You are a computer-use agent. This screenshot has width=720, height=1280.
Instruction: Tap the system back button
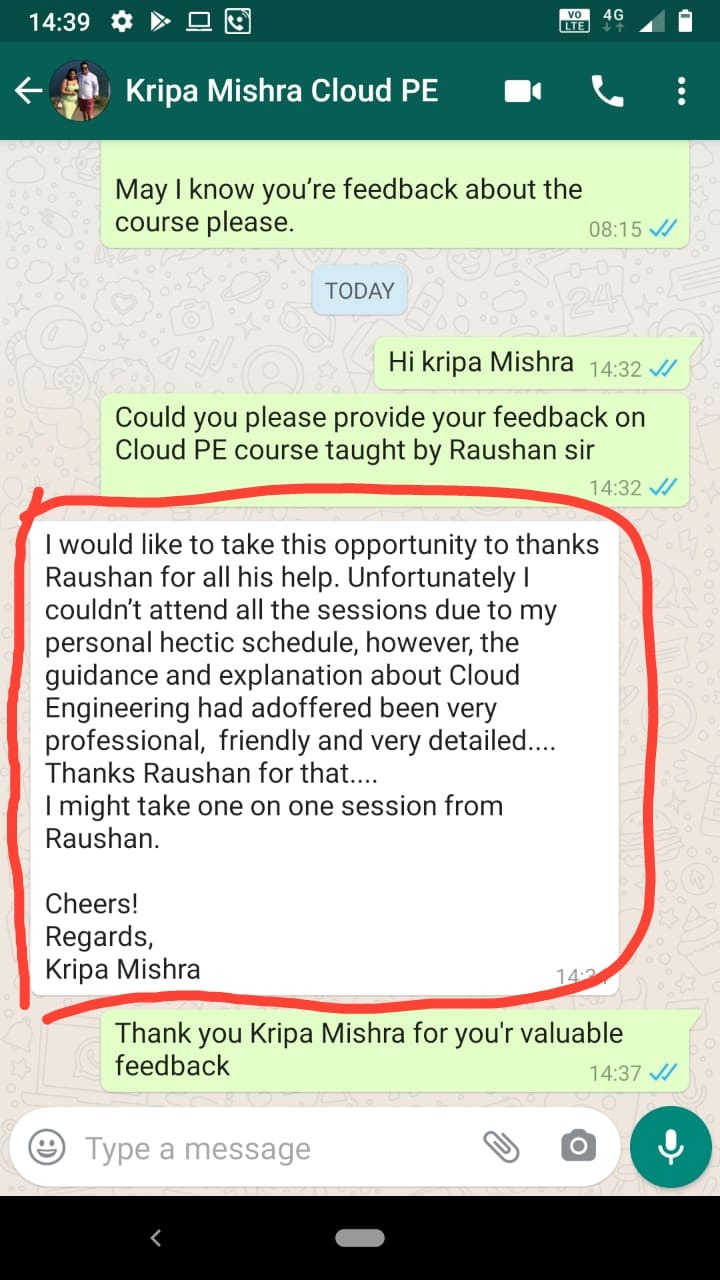pyautogui.click(x=155, y=1238)
